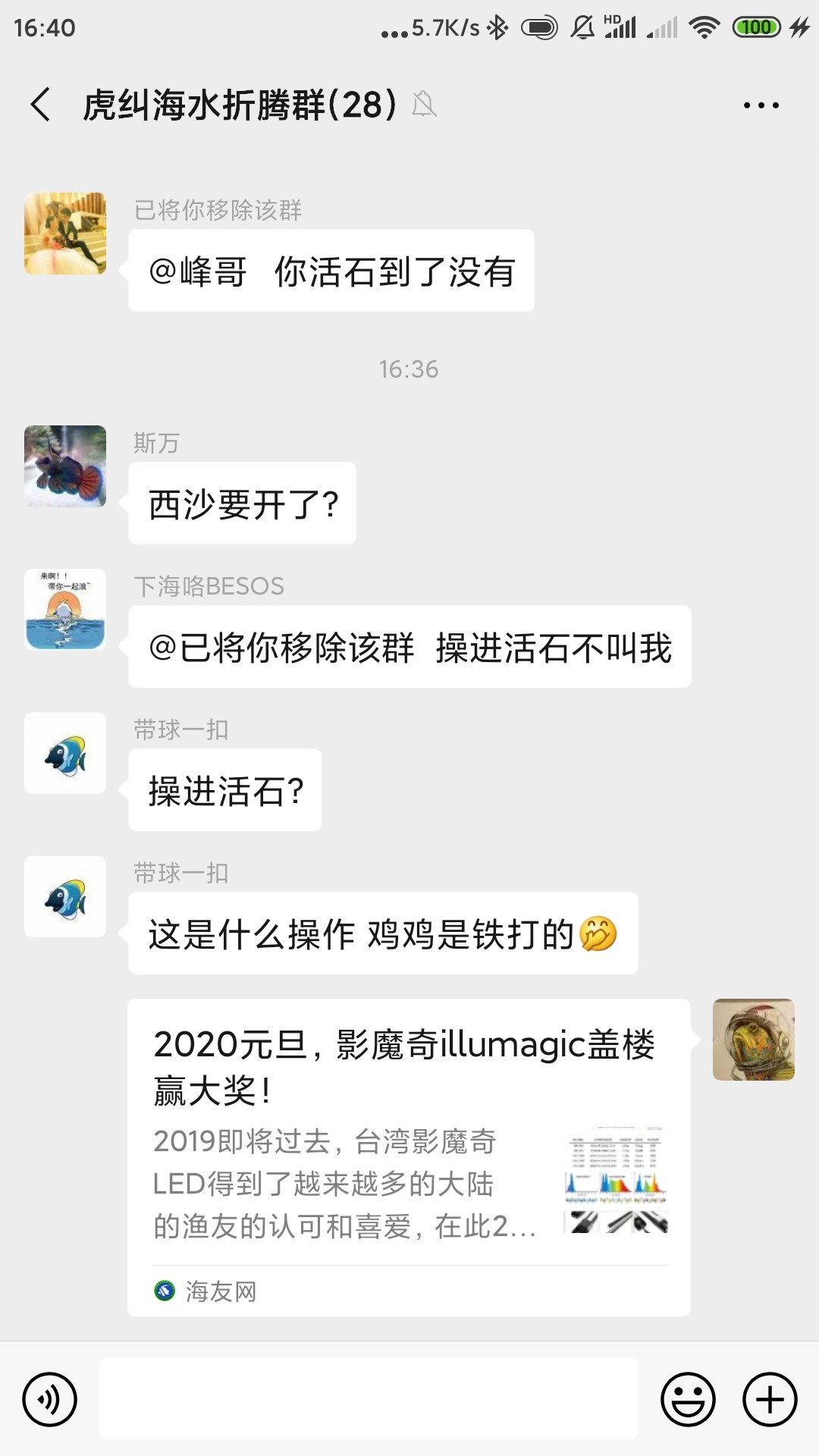This screenshot has height=1456, width=819.
Task: Tap the message text field
Action: (369, 1399)
